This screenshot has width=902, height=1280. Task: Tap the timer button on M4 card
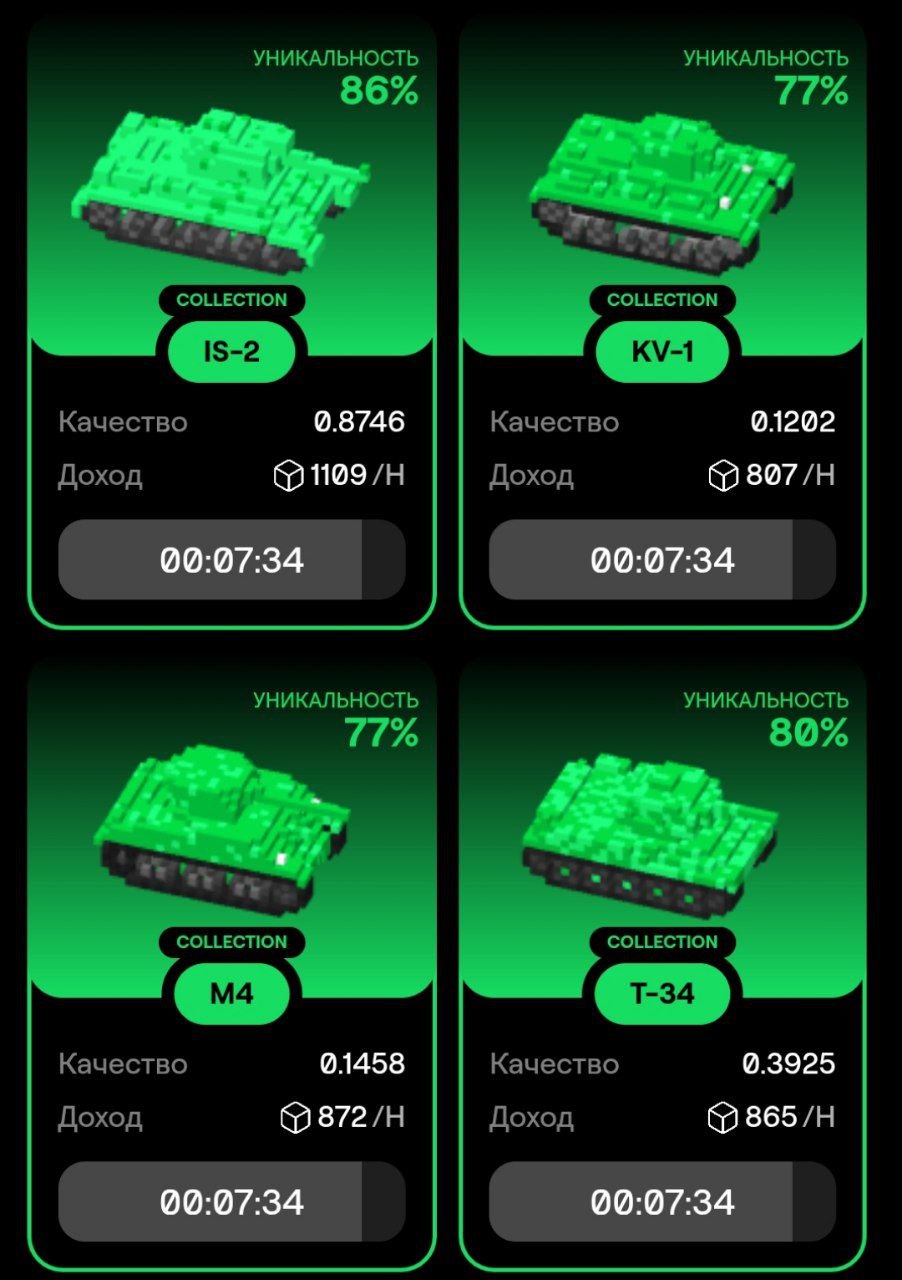(231, 1202)
